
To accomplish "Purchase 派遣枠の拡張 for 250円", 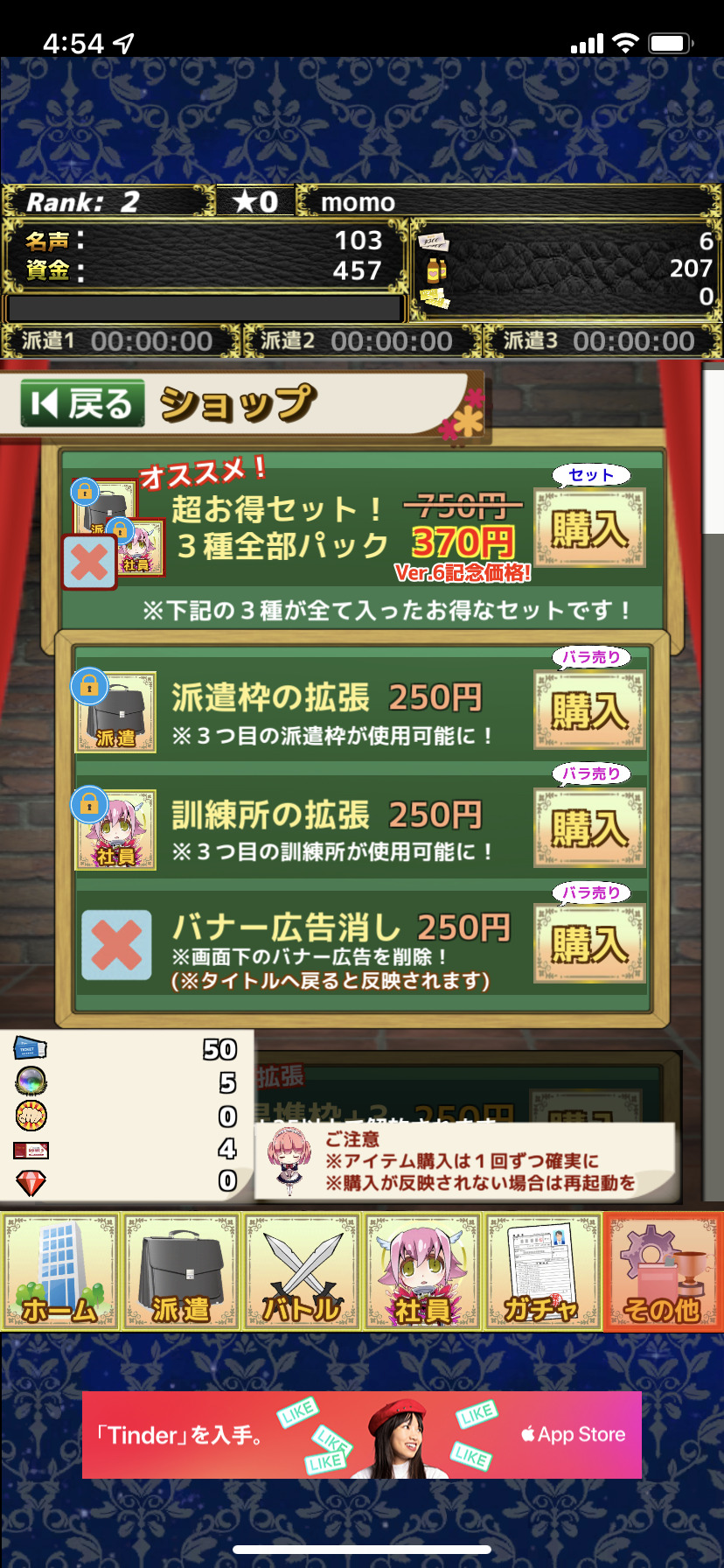I will (x=590, y=710).
